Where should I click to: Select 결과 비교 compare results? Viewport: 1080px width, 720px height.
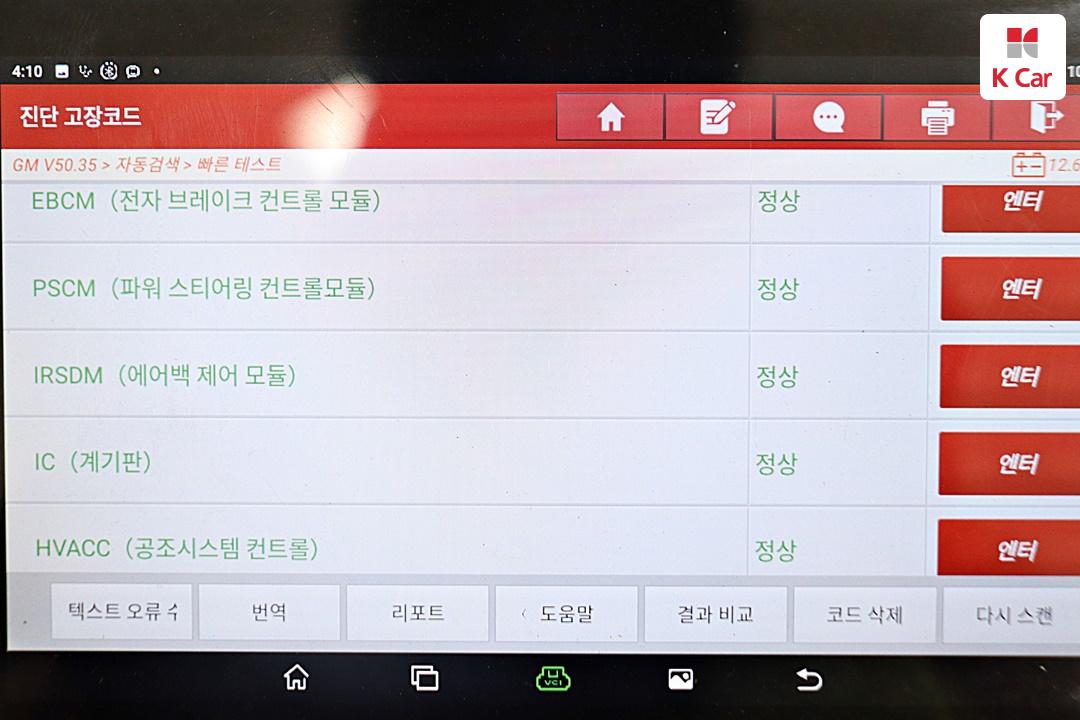[x=715, y=613]
